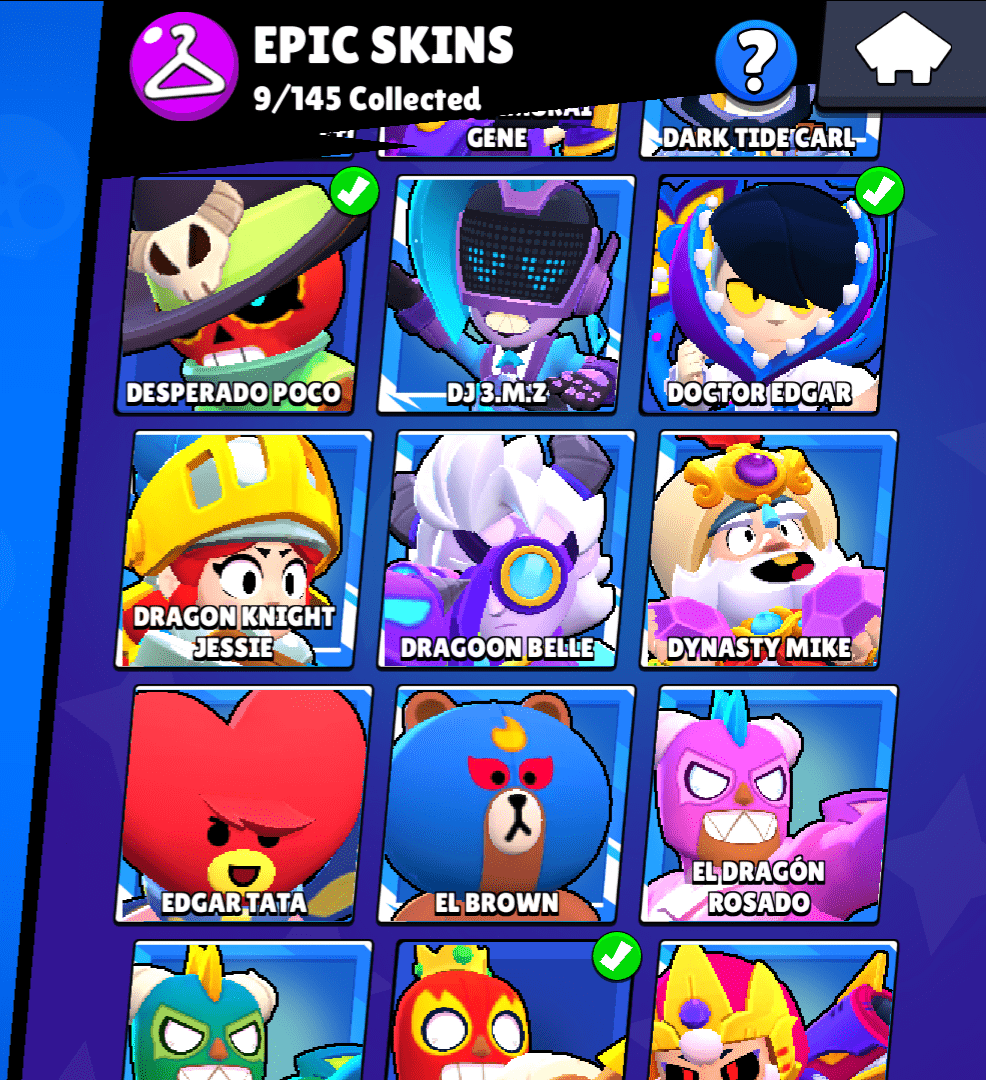Tap the Dark Tide Carl skin
This screenshot has height=1080, width=986.
coord(760,130)
